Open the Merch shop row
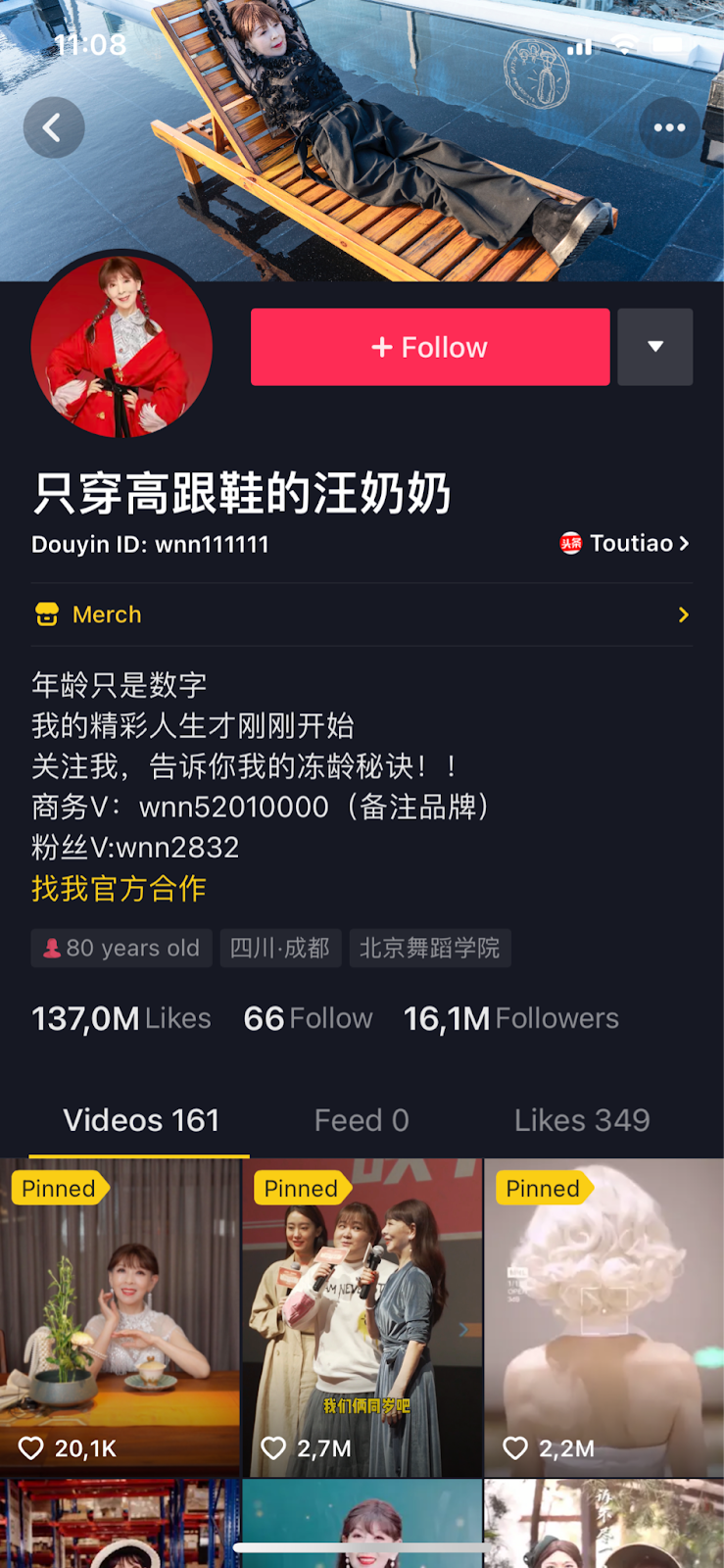Image resolution: width=724 pixels, height=1568 pixels. (362, 614)
